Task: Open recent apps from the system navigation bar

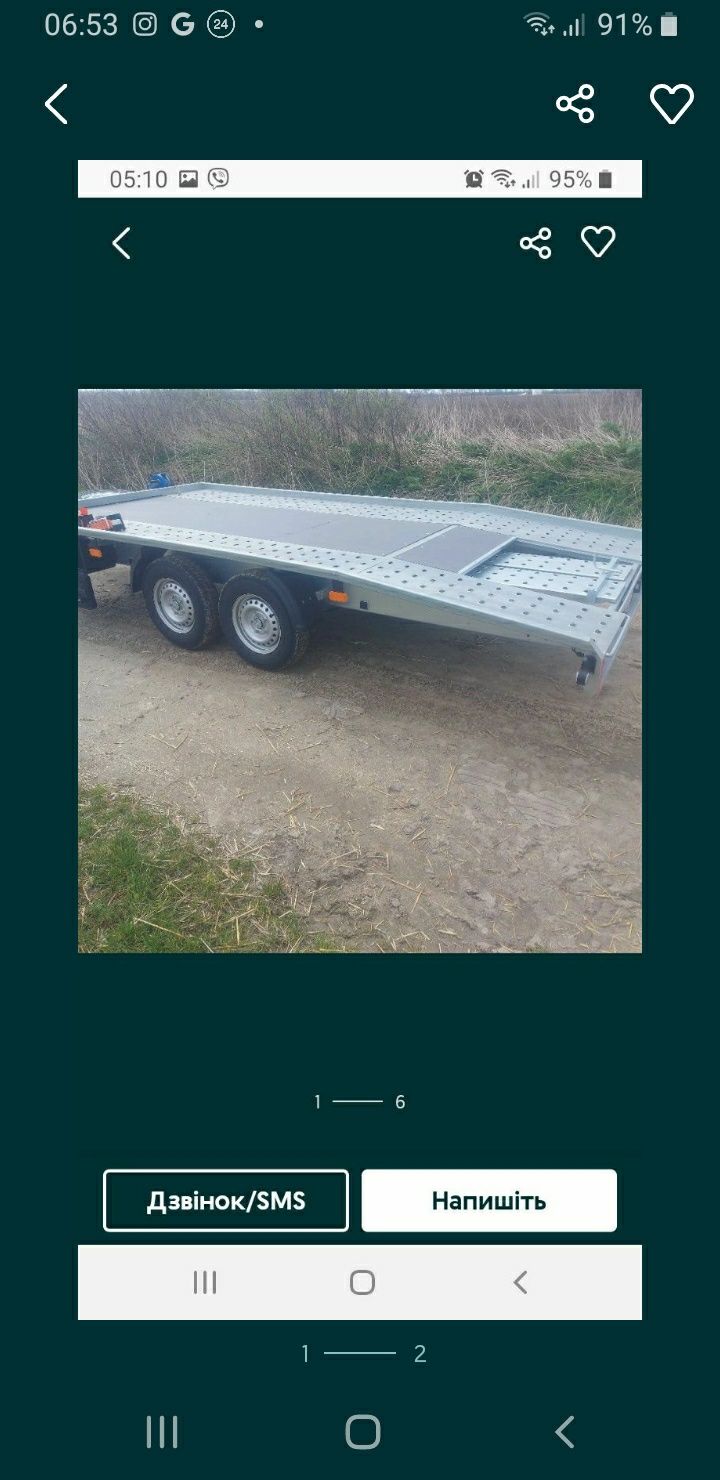Action: (x=162, y=1432)
